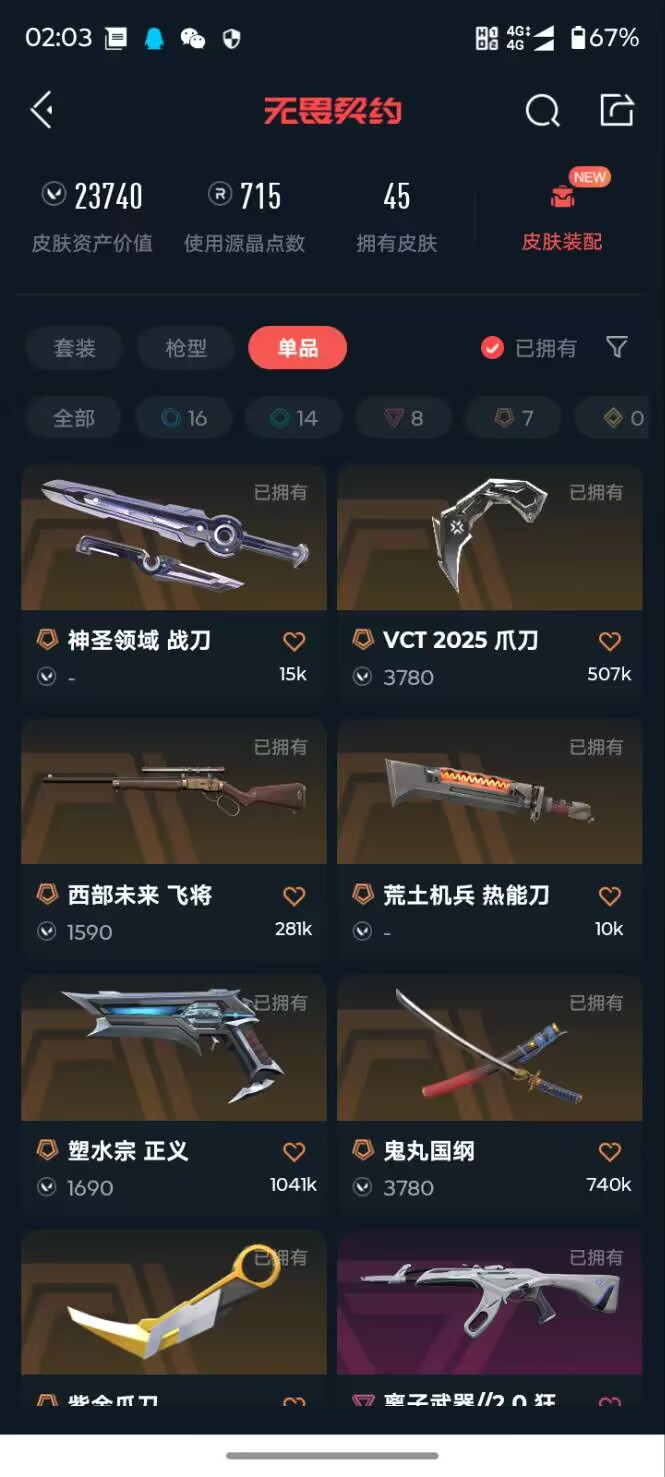Switch to the 枪型 tab

coord(186,348)
